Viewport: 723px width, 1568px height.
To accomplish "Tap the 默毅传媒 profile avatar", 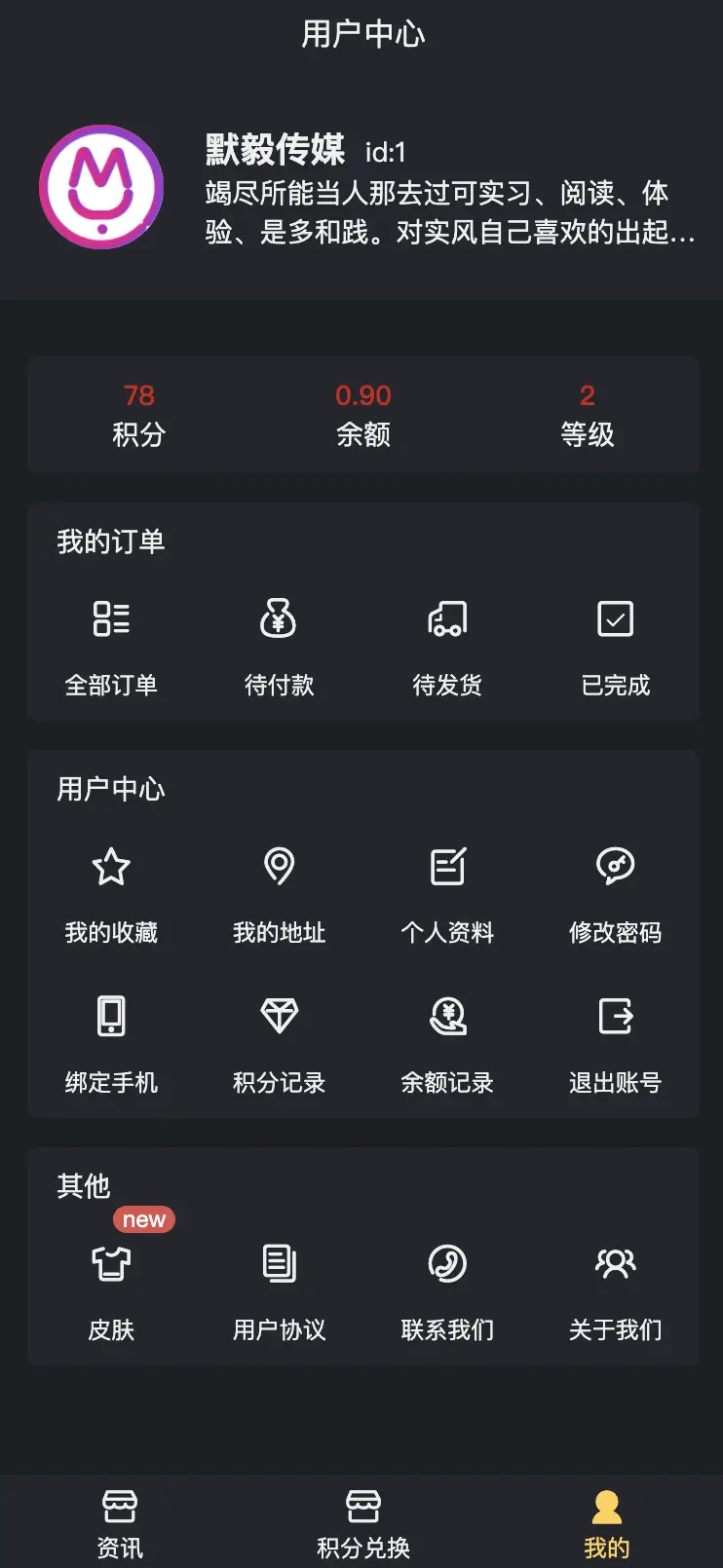I will click(x=101, y=187).
